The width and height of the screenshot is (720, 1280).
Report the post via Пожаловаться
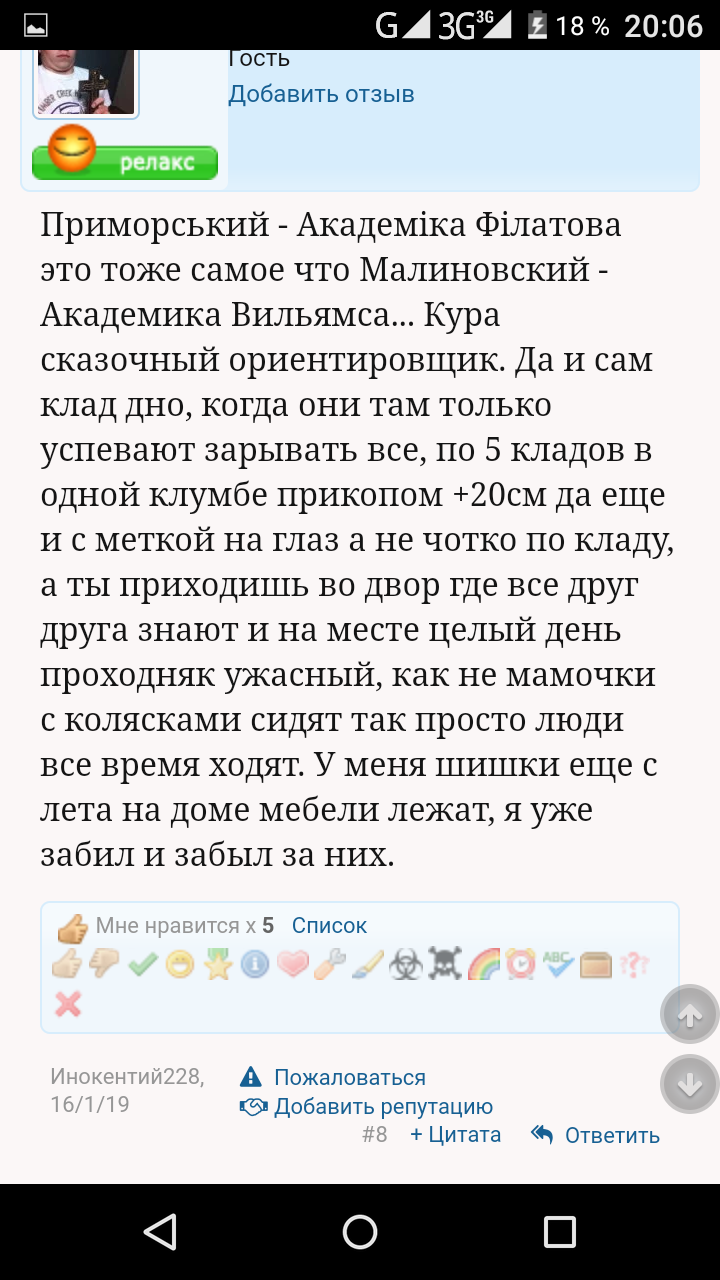[x=333, y=1077]
